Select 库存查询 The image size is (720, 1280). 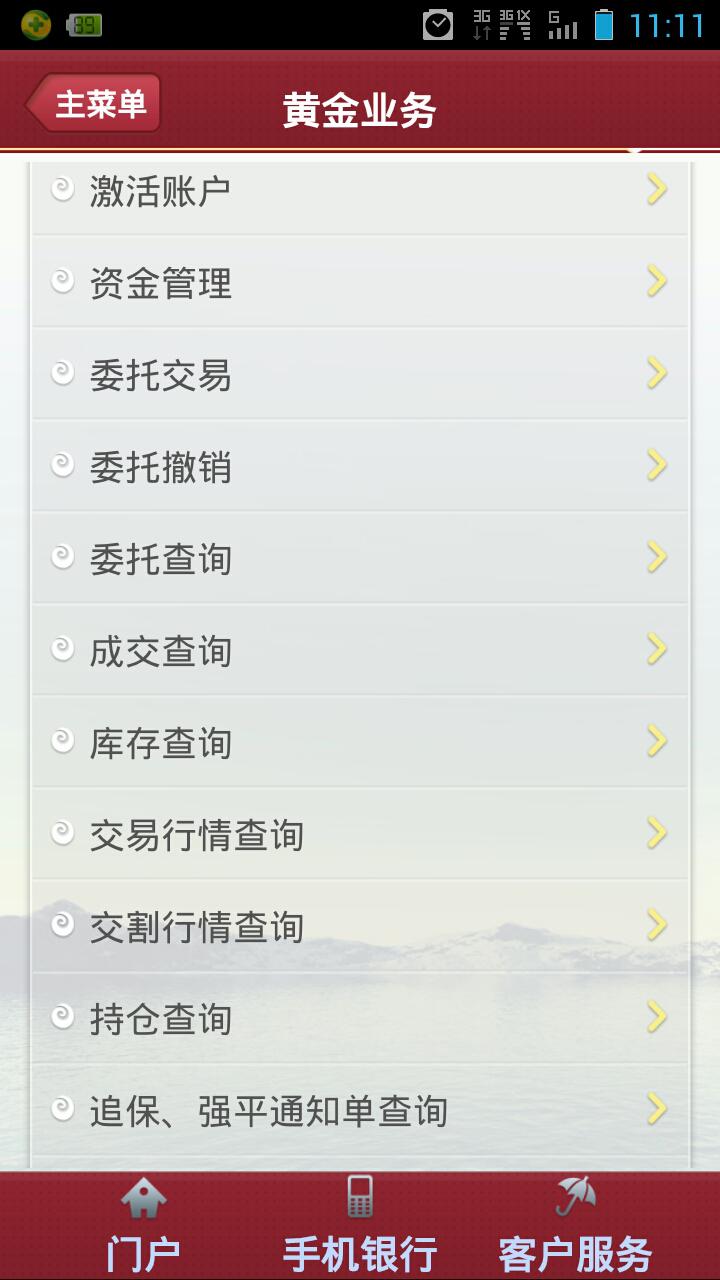(360, 743)
